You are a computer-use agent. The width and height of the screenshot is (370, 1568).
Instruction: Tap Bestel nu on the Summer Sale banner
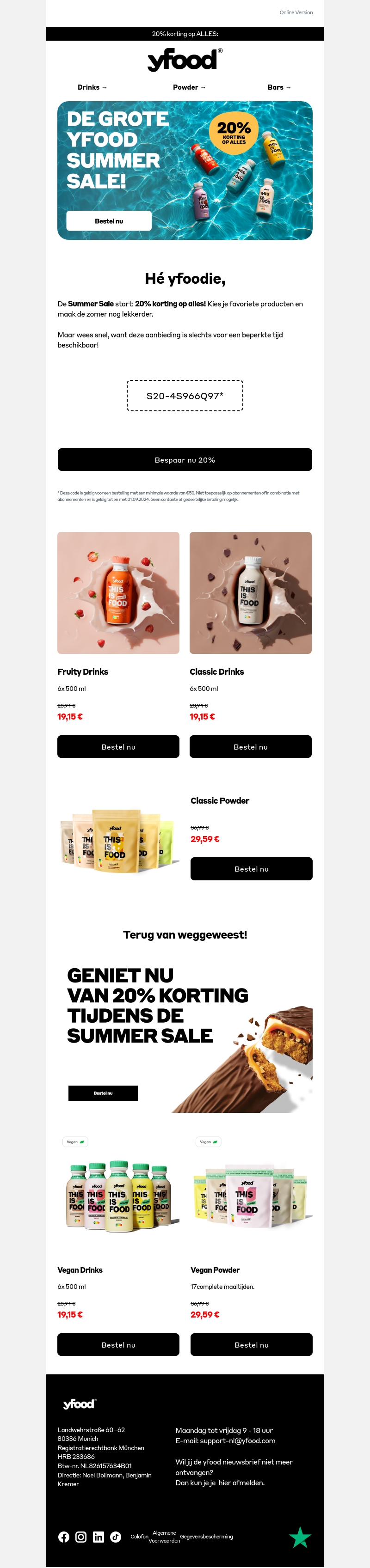pyautogui.click(x=109, y=221)
